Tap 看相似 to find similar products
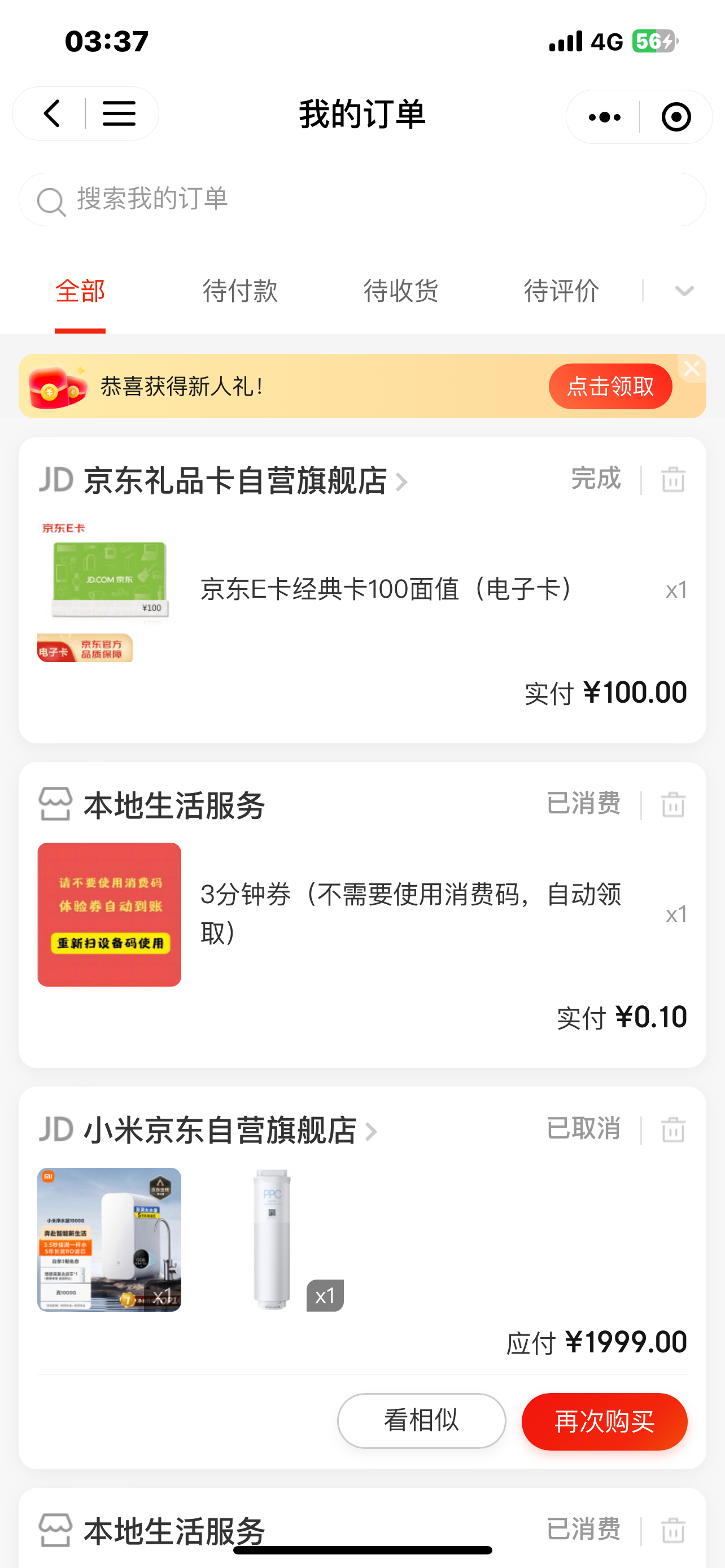The height and width of the screenshot is (1568, 725). click(421, 1421)
